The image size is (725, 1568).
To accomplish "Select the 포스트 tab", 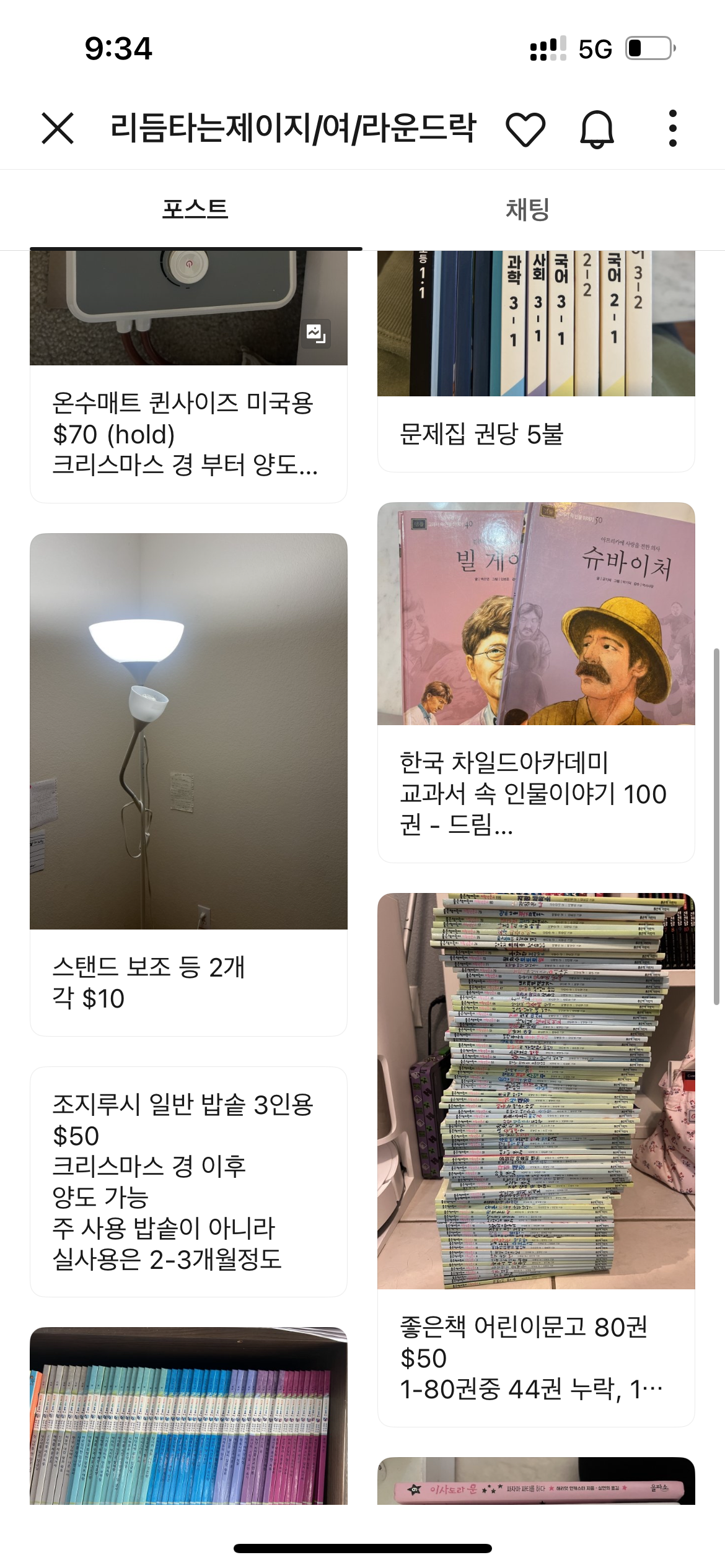I will point(195,209).
